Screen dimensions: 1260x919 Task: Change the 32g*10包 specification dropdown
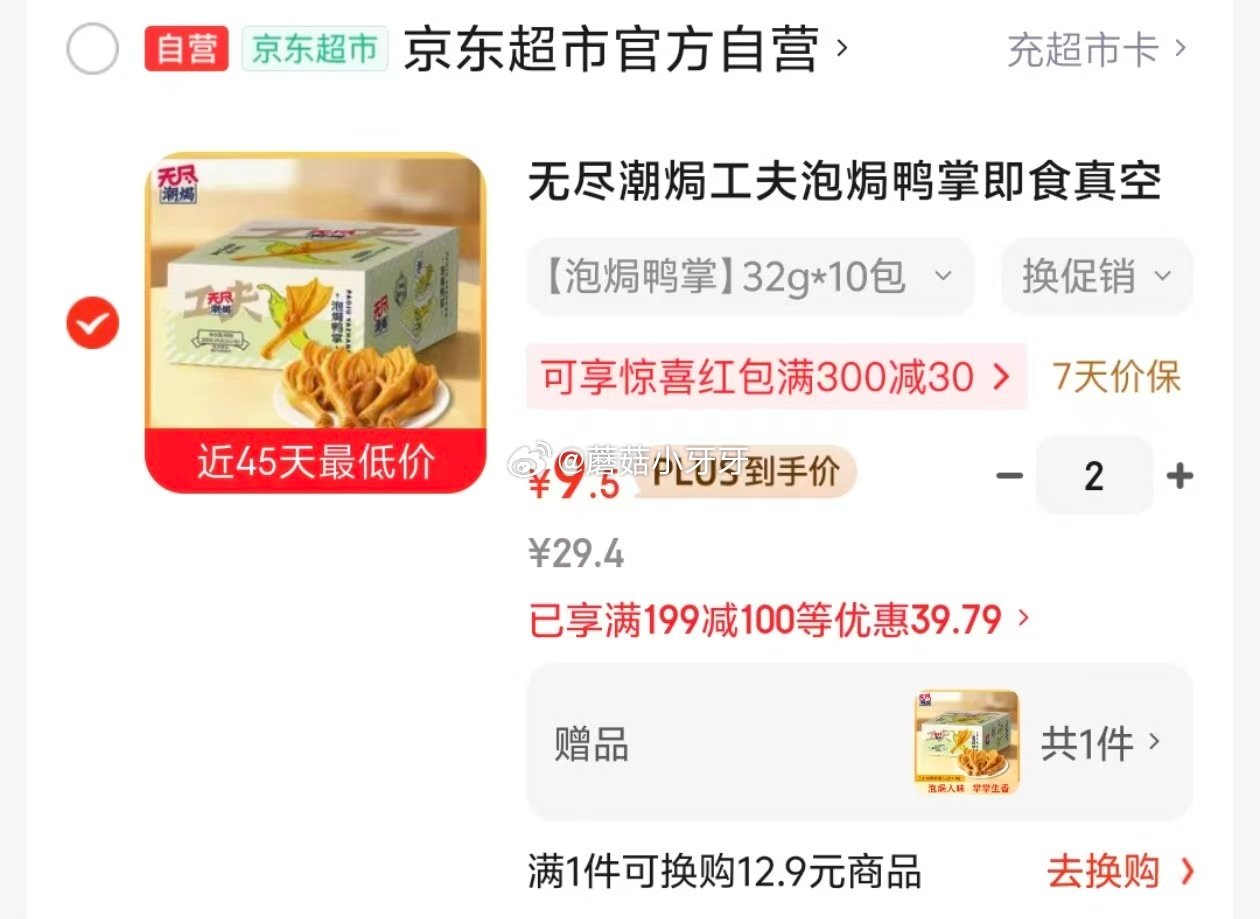[x=750, y=277]
